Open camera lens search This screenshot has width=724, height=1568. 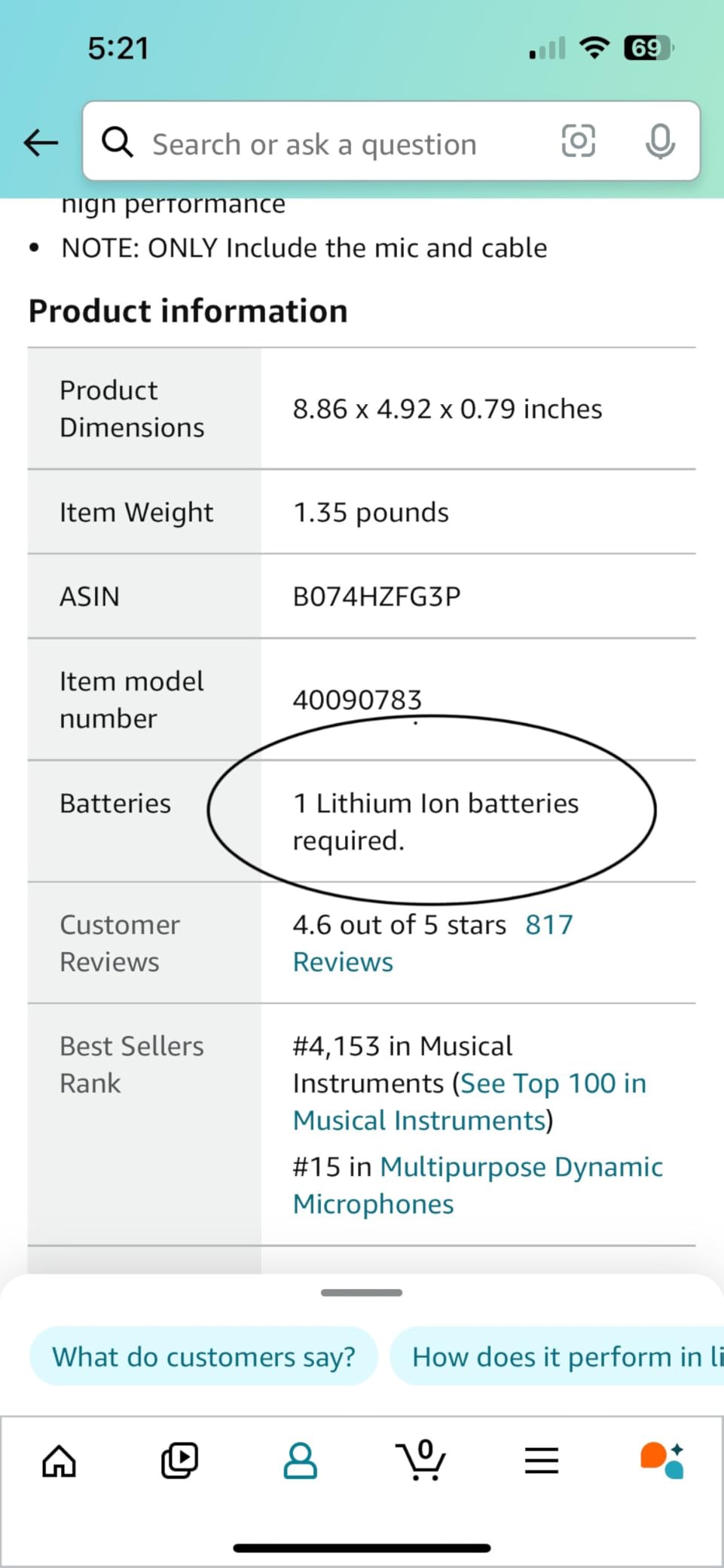point(578,141)
